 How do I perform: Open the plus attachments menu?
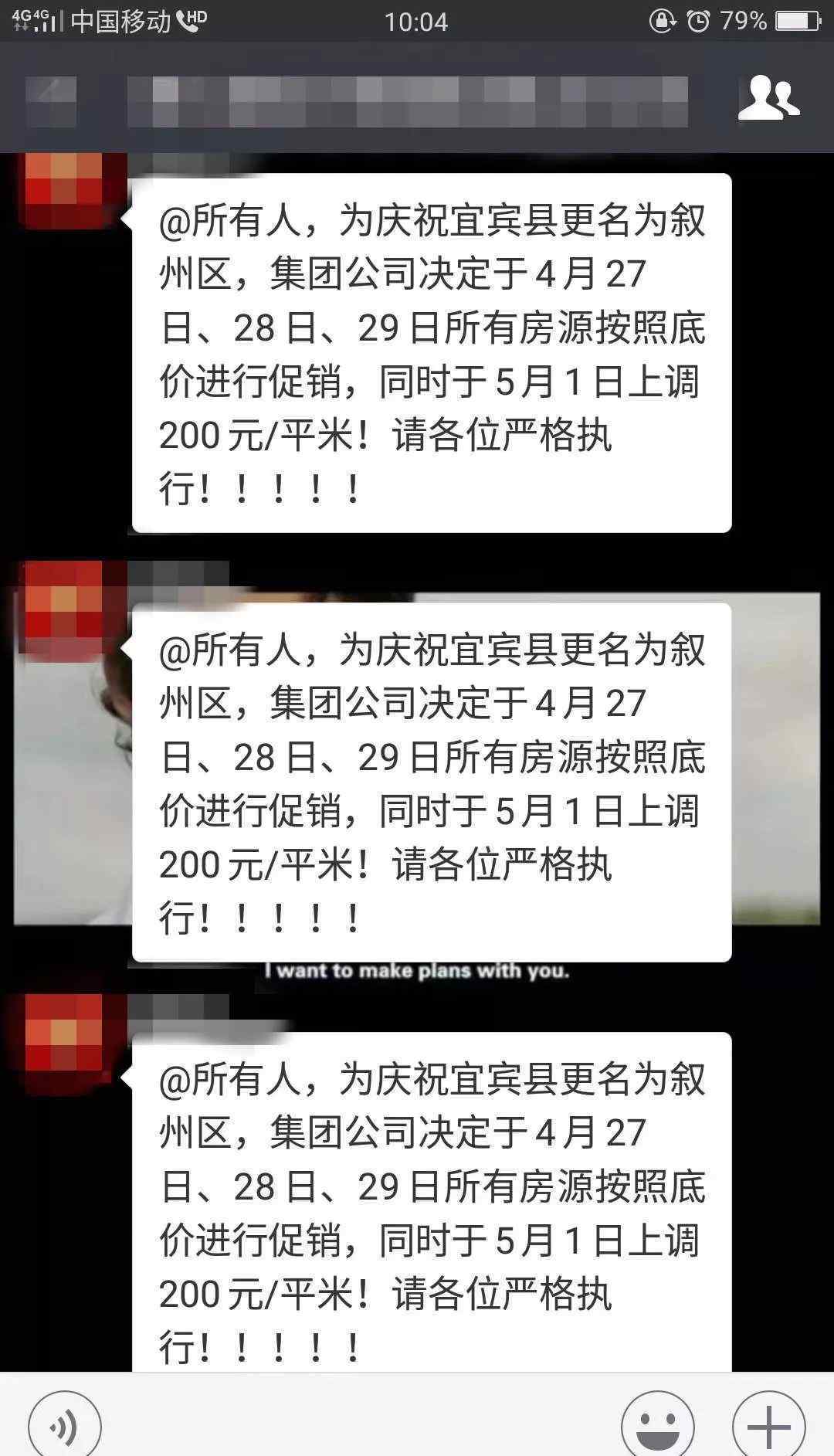coord(769,1424)
